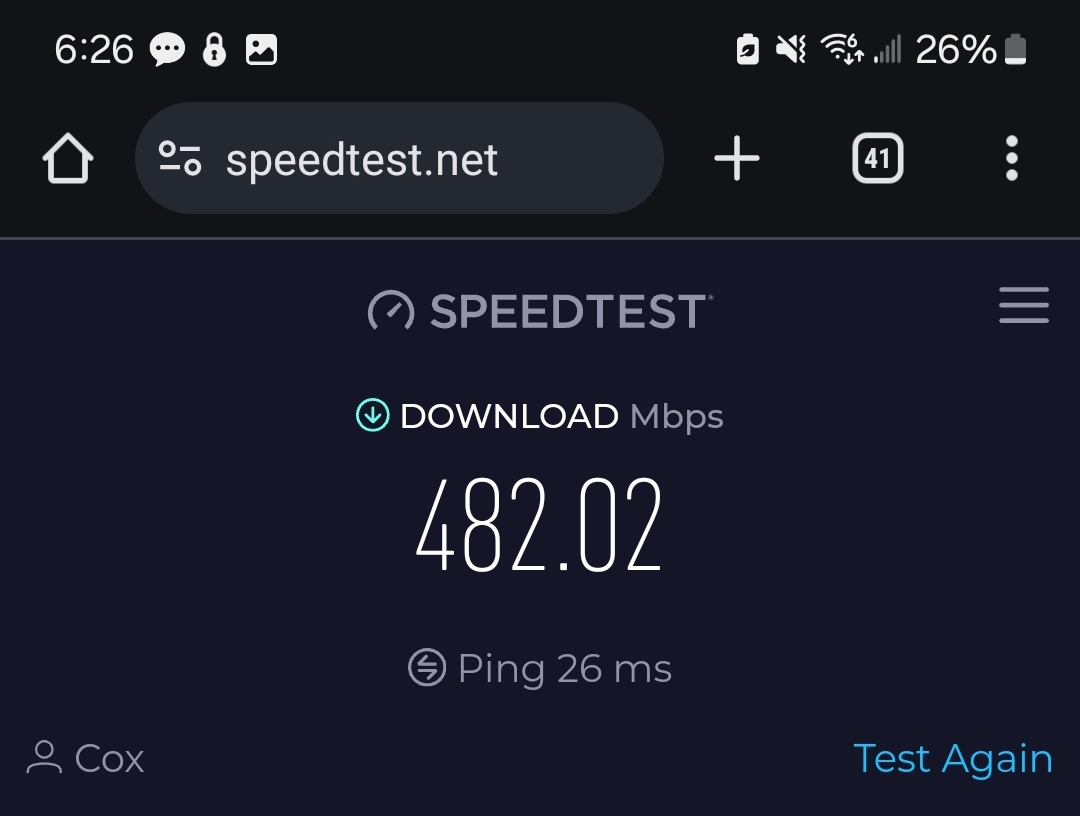Open a new browser tab
The width and height of the screenshot is (1080, 816).
pos(737,159)
